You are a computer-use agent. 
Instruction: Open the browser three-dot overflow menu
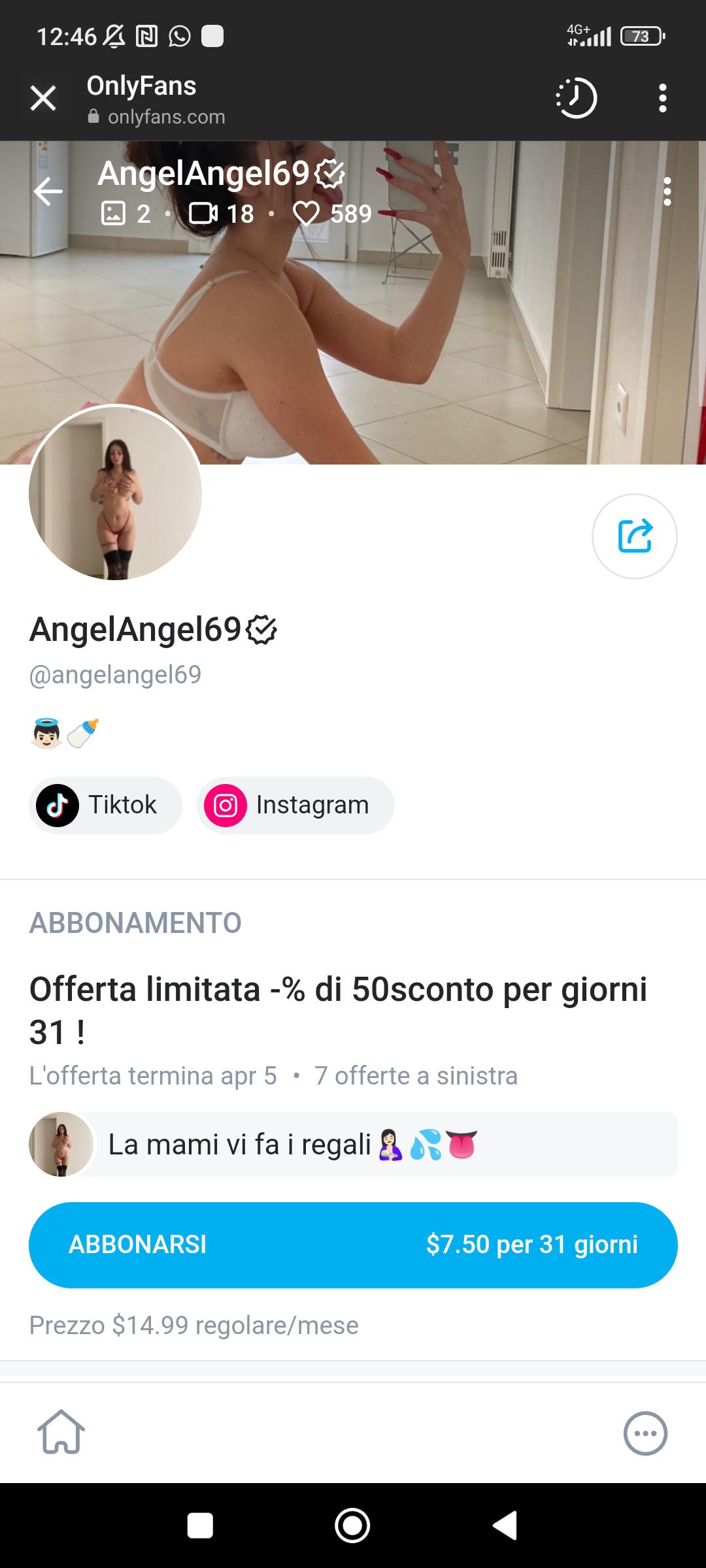click(x=662, y=98)
